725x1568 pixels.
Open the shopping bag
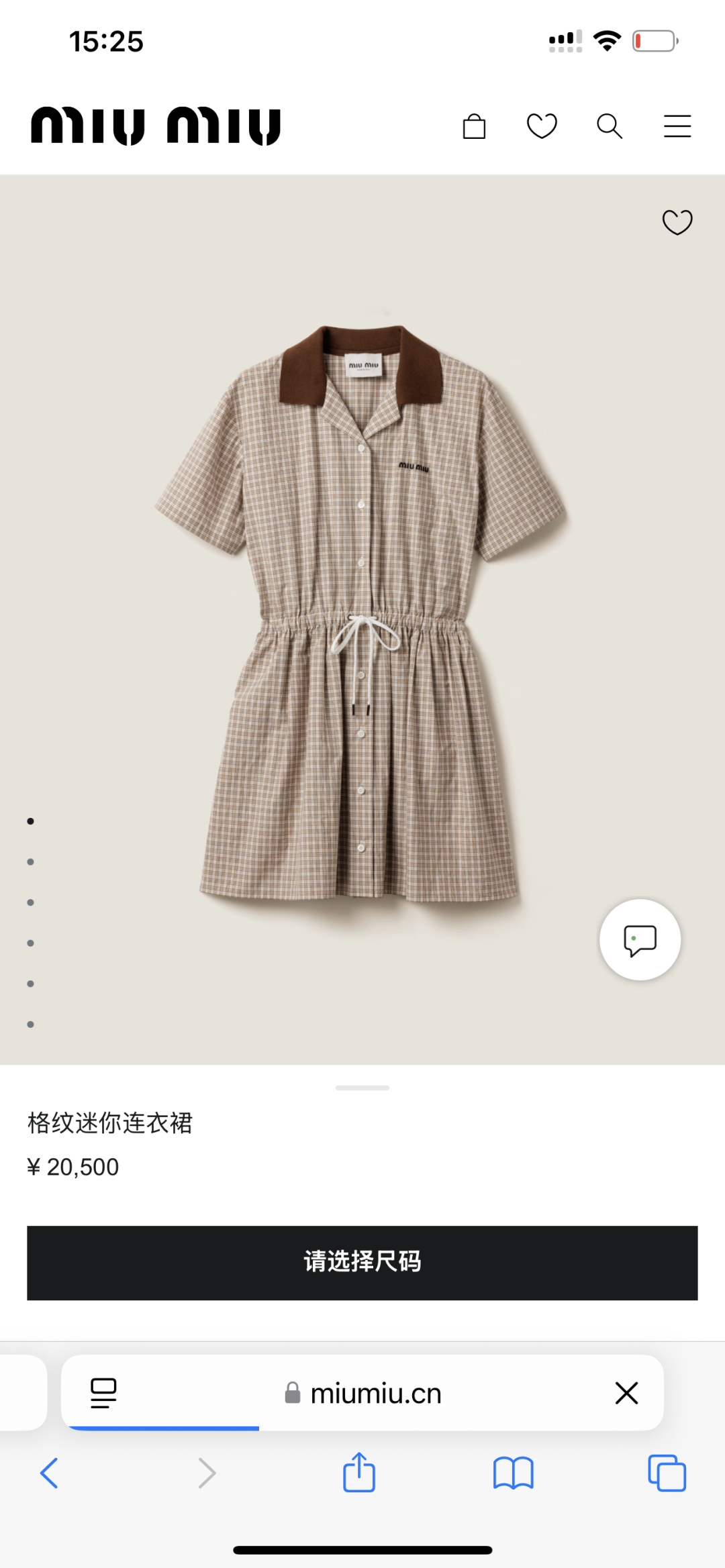coord(474,126)
